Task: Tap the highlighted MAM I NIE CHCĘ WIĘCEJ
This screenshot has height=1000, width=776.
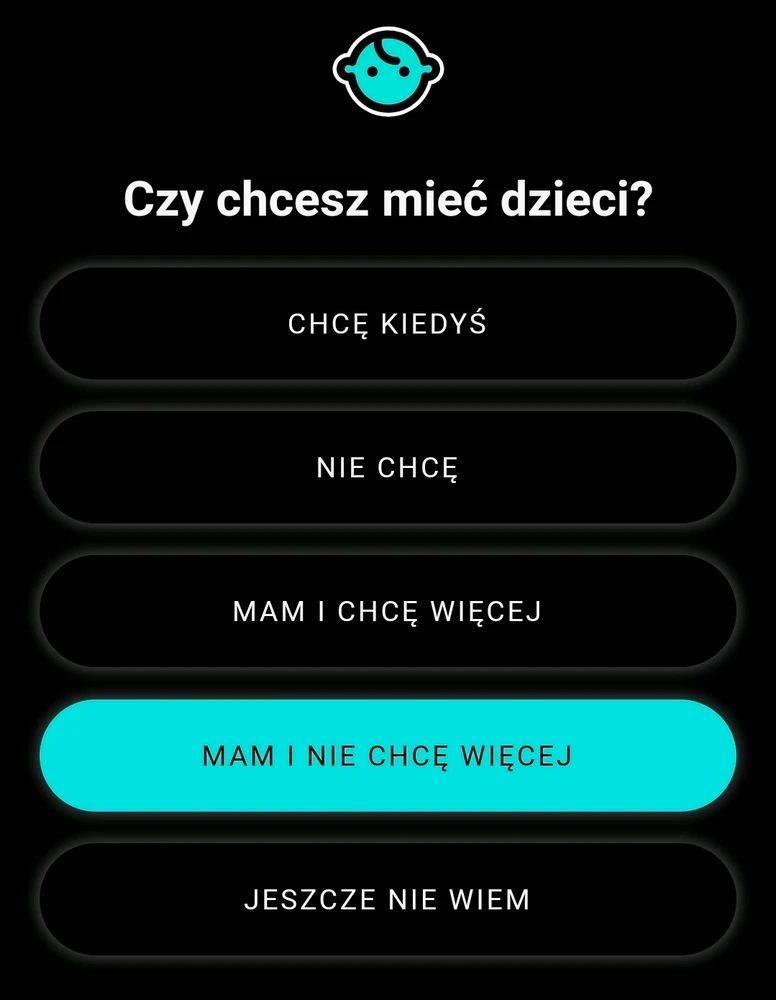Action: click(x=388, y=756)
